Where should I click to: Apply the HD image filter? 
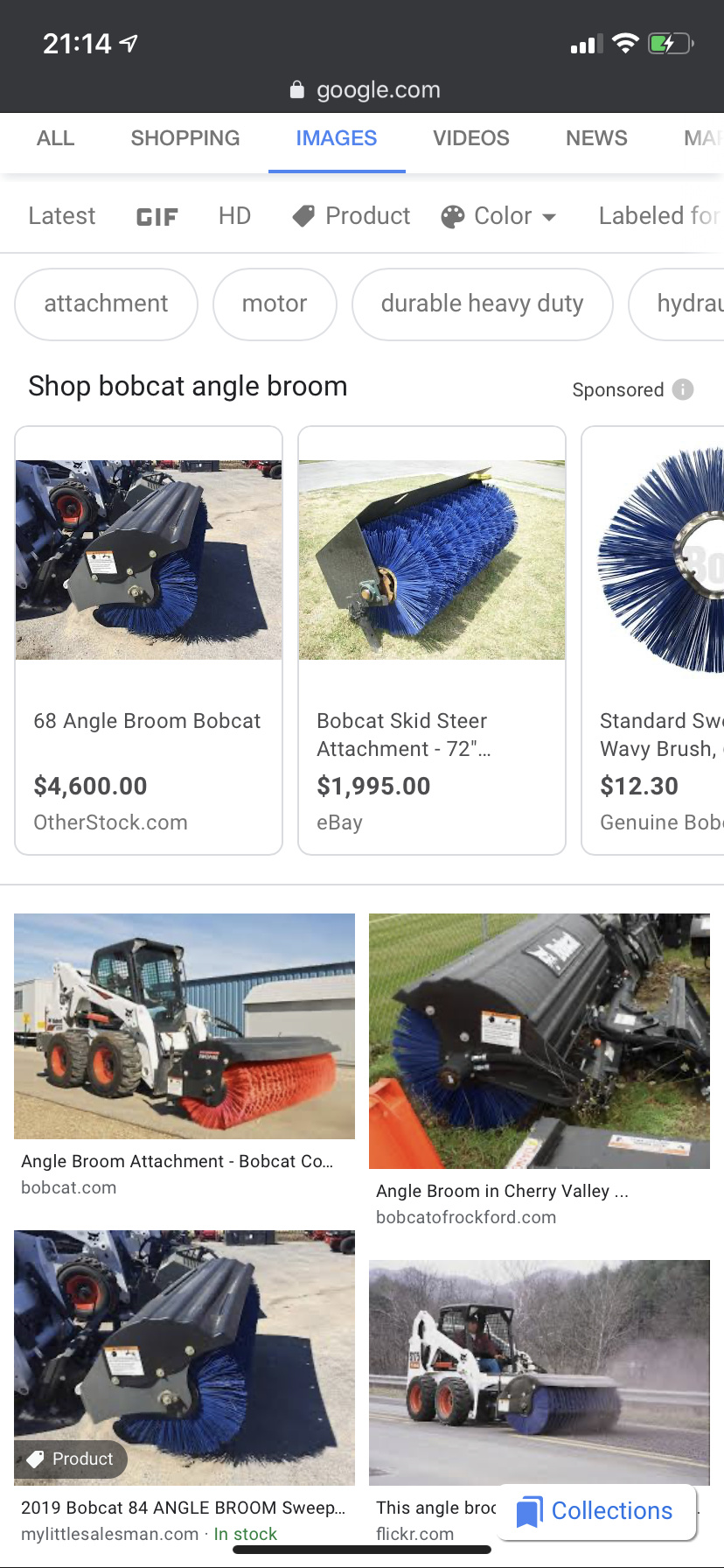(234, 216)
